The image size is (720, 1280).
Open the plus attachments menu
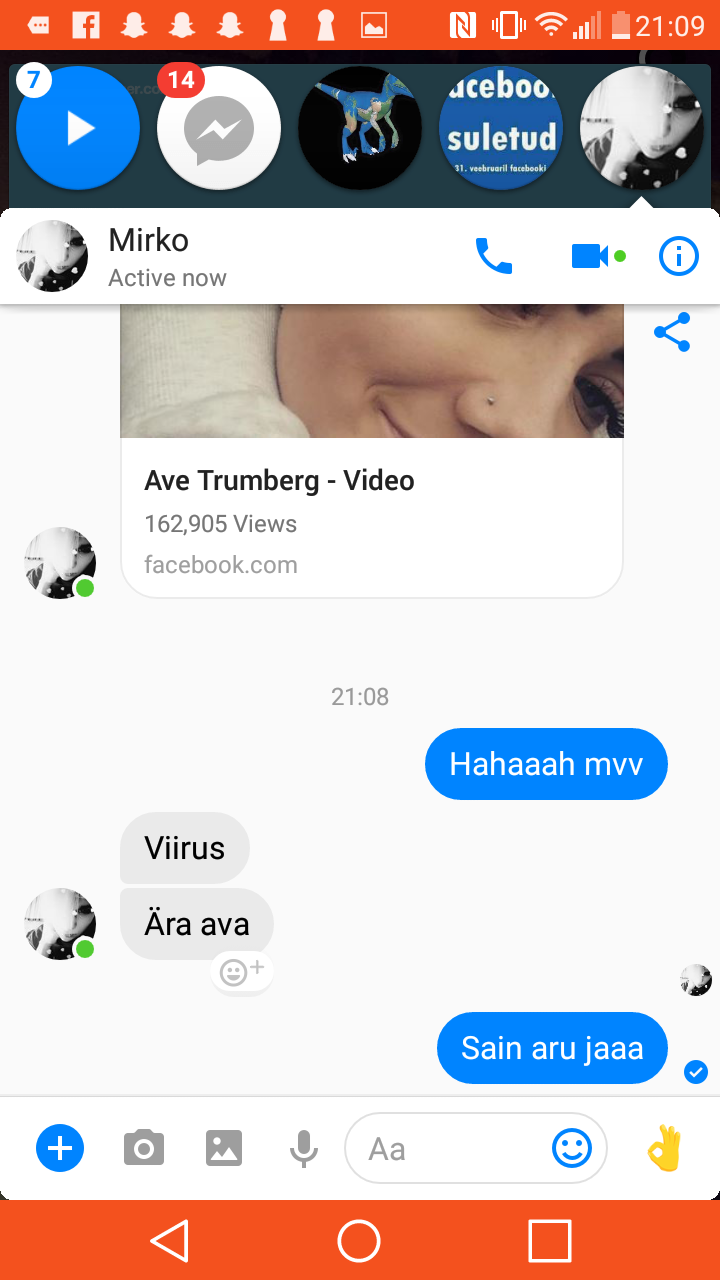click(61, 1148)
